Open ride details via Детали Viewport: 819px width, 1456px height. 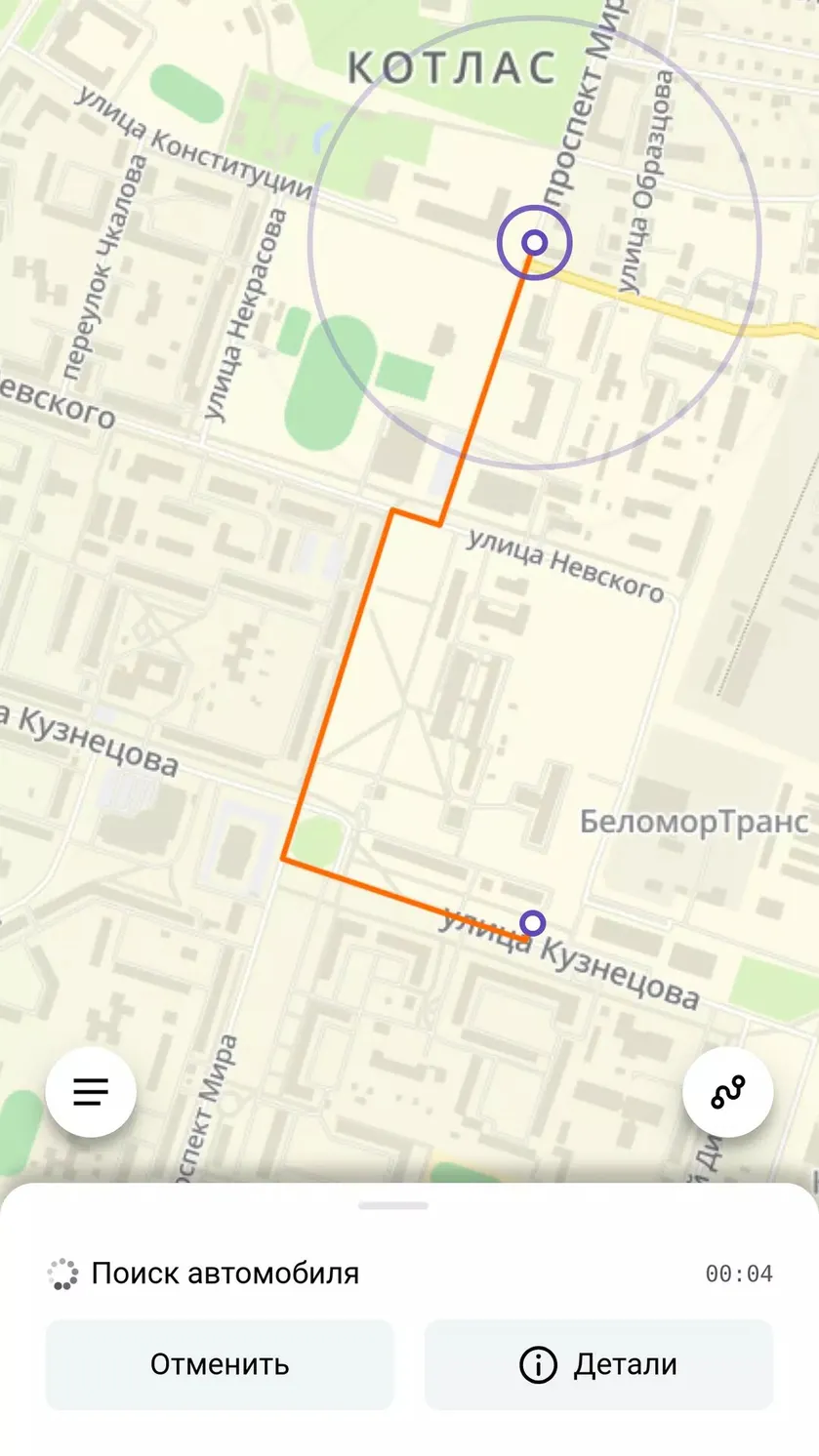pos(598,1364)
